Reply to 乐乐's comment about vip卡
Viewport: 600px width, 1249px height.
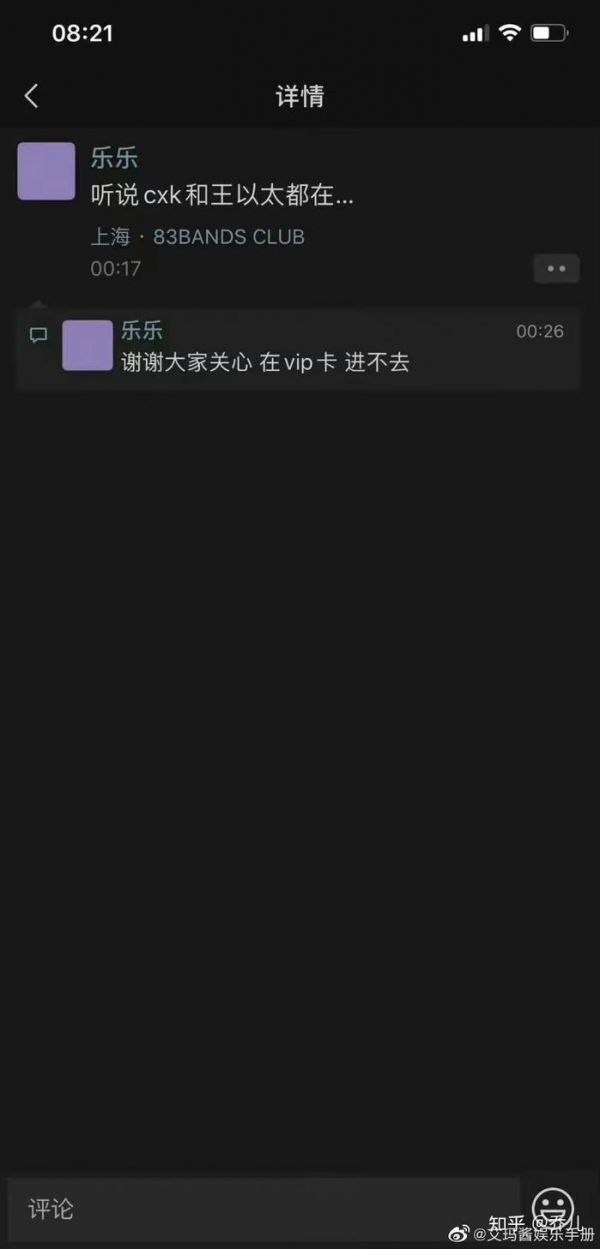click(x=264, y=362)
